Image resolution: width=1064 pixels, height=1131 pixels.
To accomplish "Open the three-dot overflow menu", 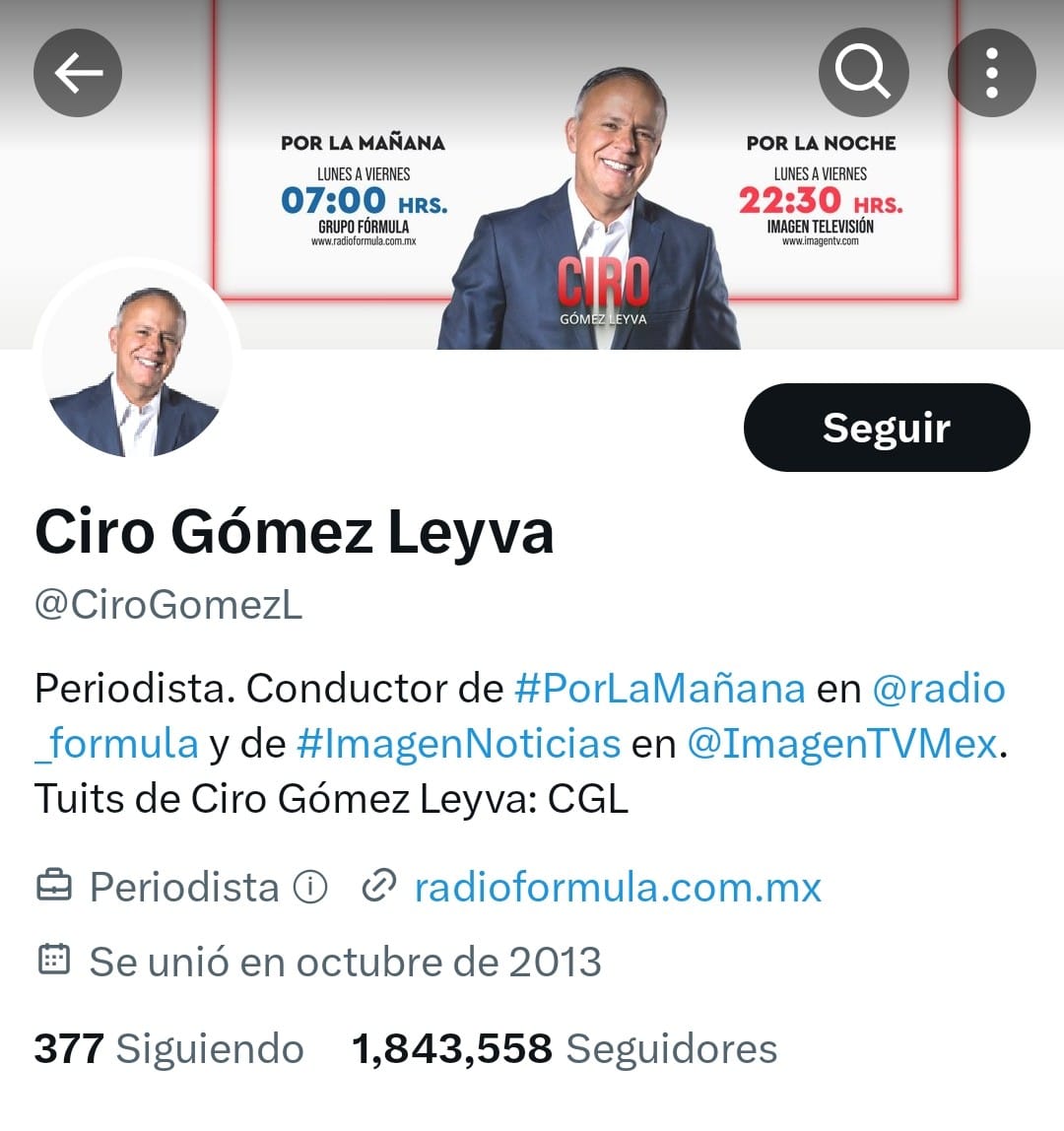I will (x=991, y=73).
